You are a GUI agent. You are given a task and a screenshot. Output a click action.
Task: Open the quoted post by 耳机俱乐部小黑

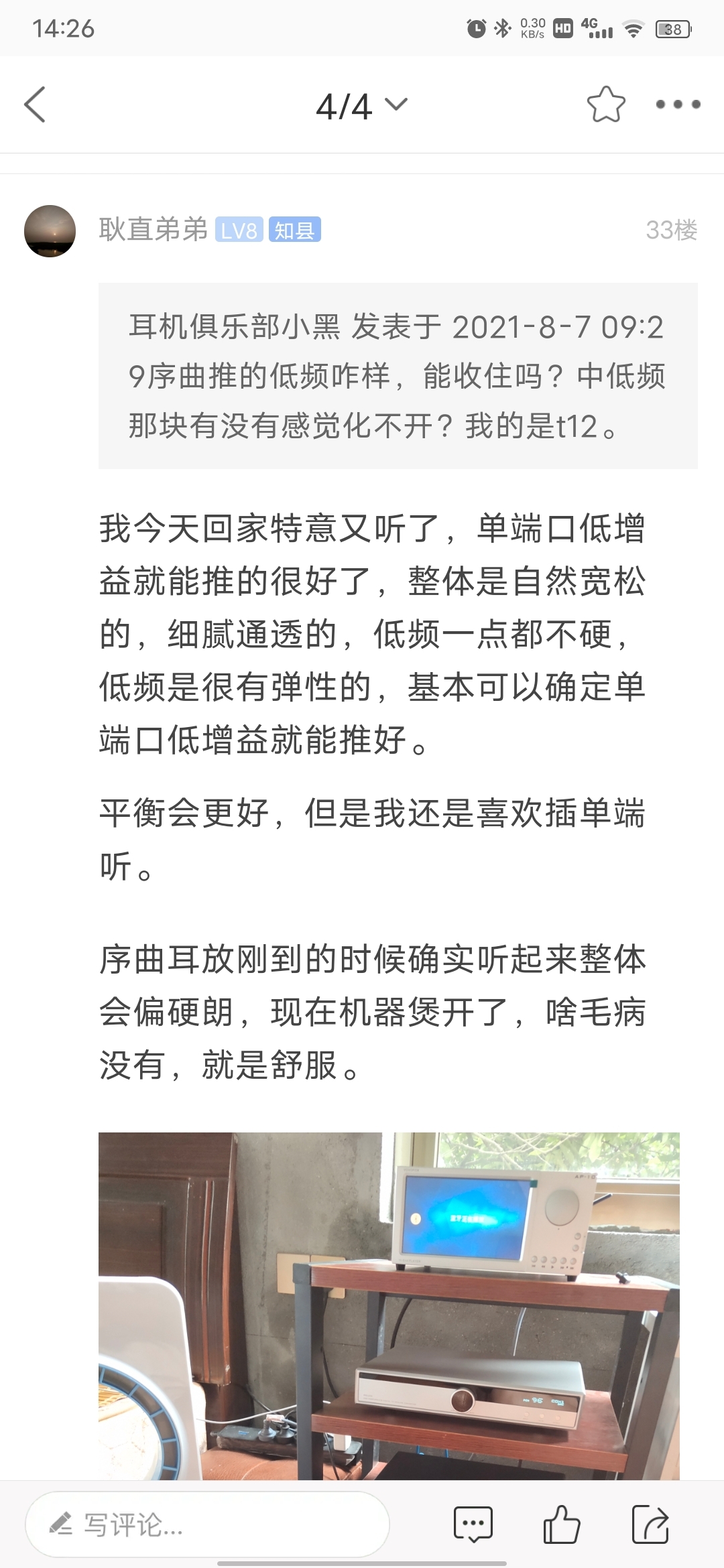tap(398, 376)
